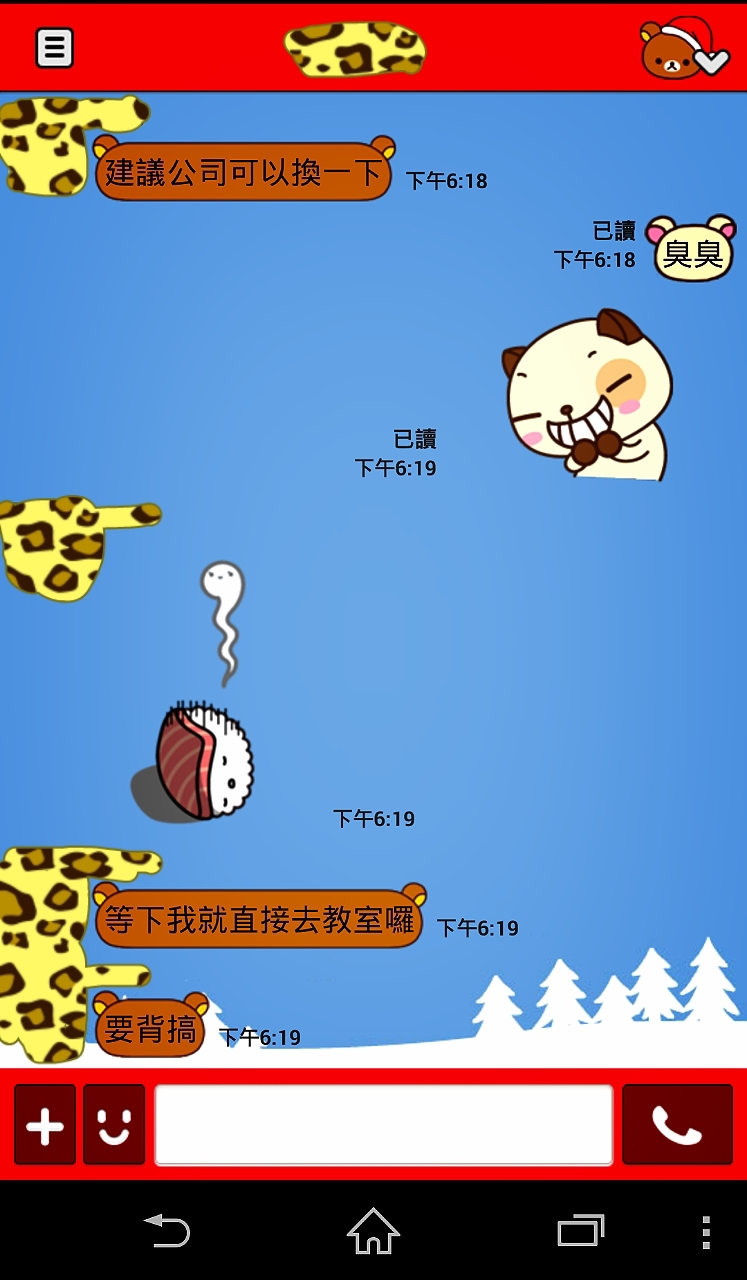This screenshot has width=747, height=1280.
Task: Open the grinning cat sticker message
Action: (588, 395)
